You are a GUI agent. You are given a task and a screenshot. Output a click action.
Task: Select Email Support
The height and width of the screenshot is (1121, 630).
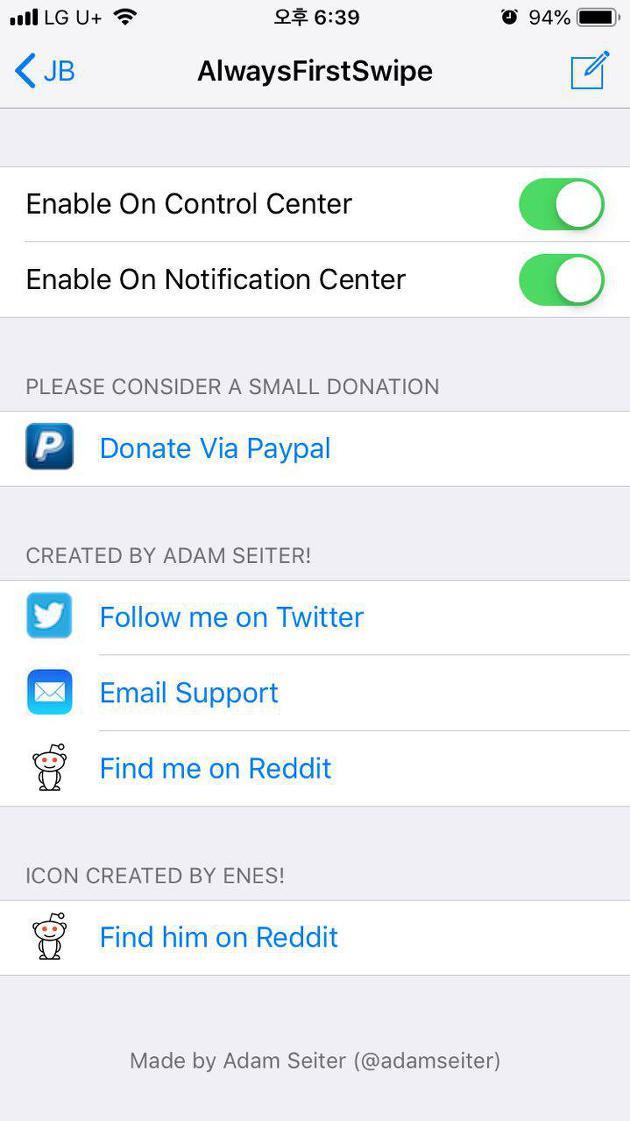point(315,693)
